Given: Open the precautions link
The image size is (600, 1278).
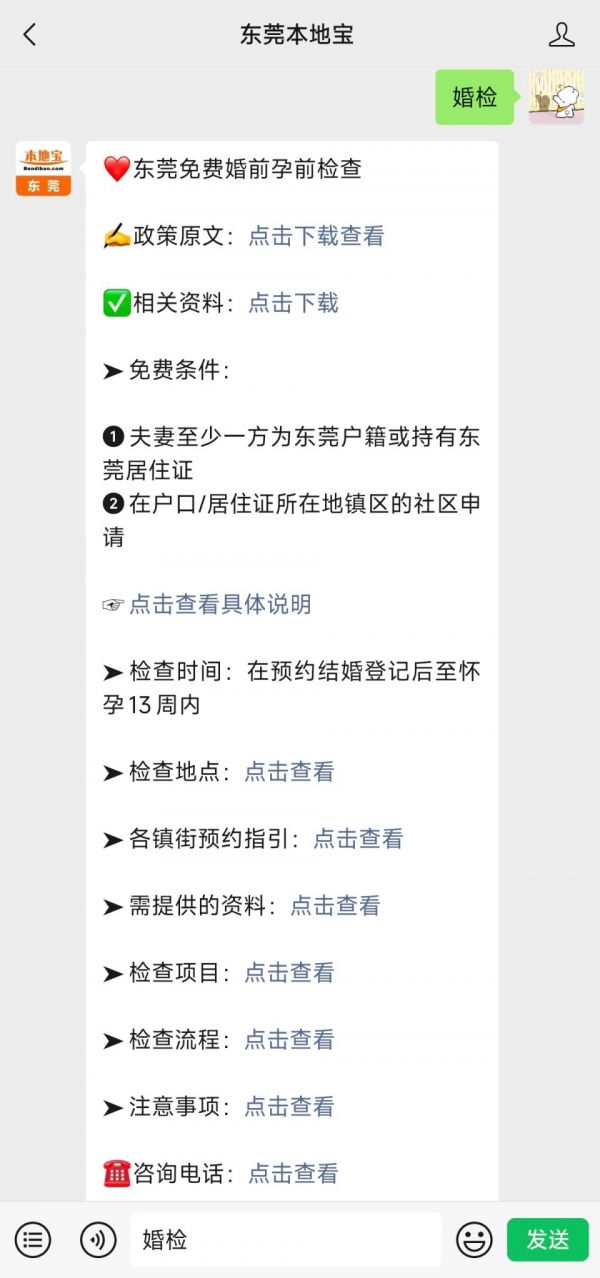Looking at the screenshot, I should point(289,1107).
